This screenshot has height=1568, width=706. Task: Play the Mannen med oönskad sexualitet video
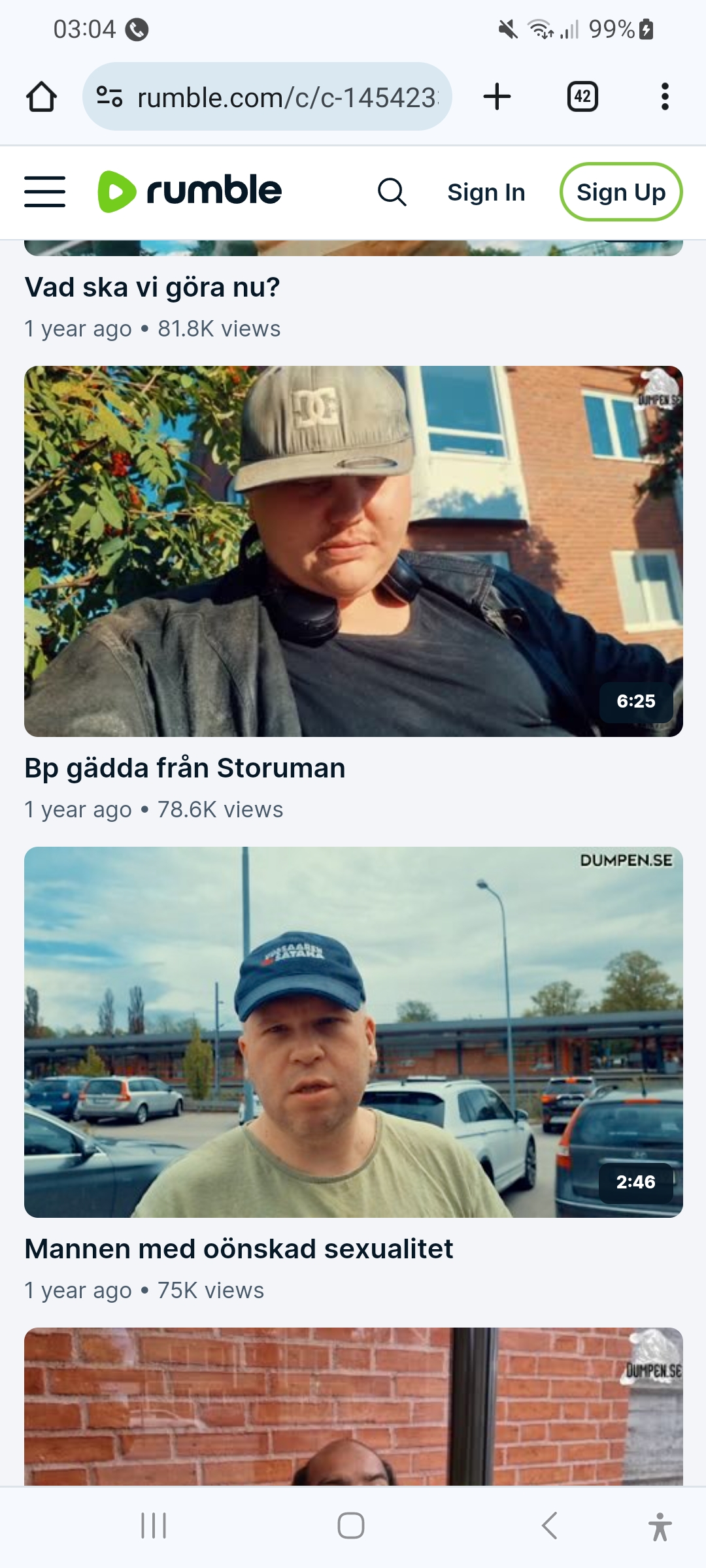coord(353,1032)
